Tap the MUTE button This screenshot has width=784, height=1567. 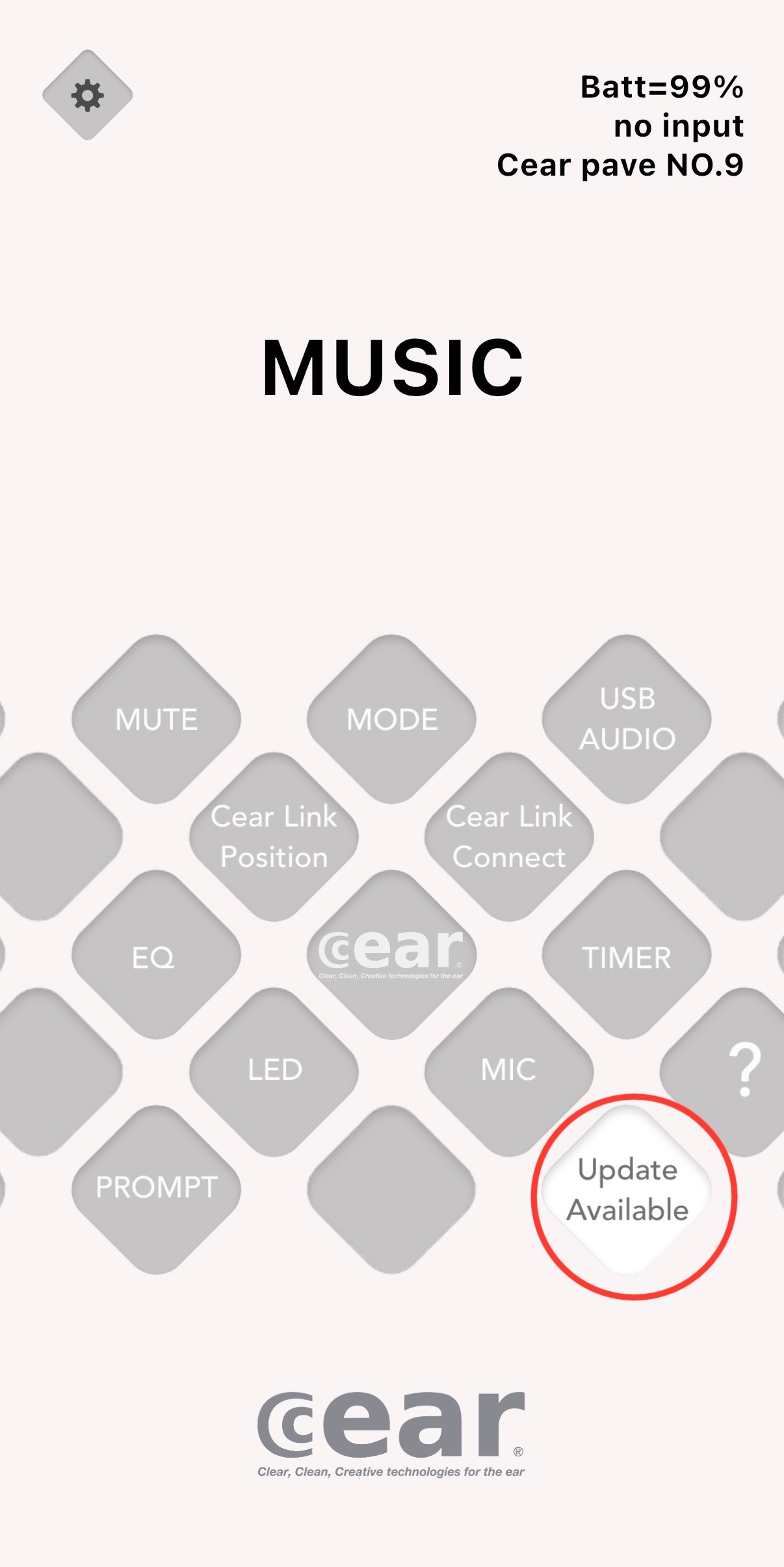point(156,719)
